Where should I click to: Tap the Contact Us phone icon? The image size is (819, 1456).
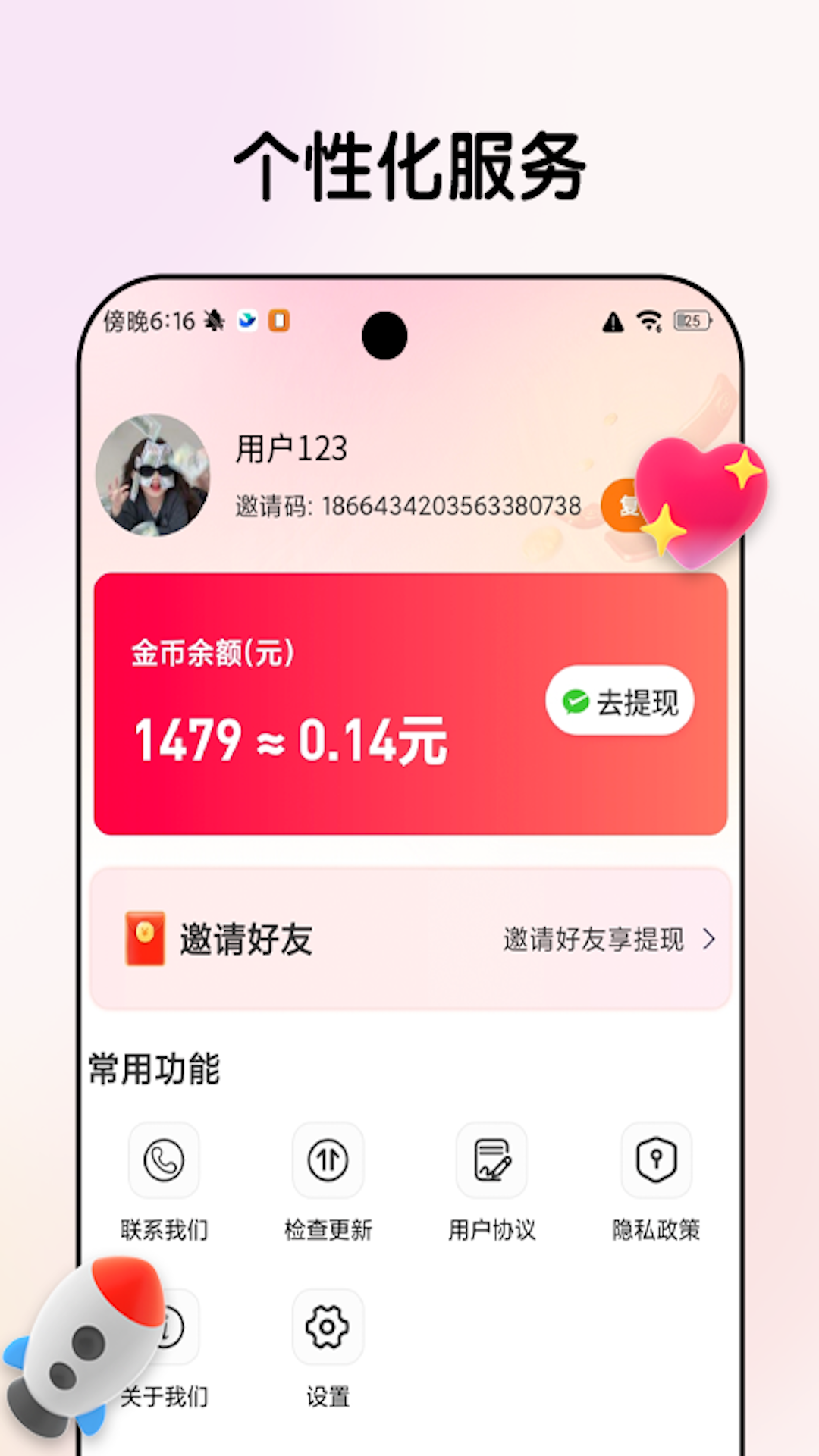click(x=164, y=1160)
